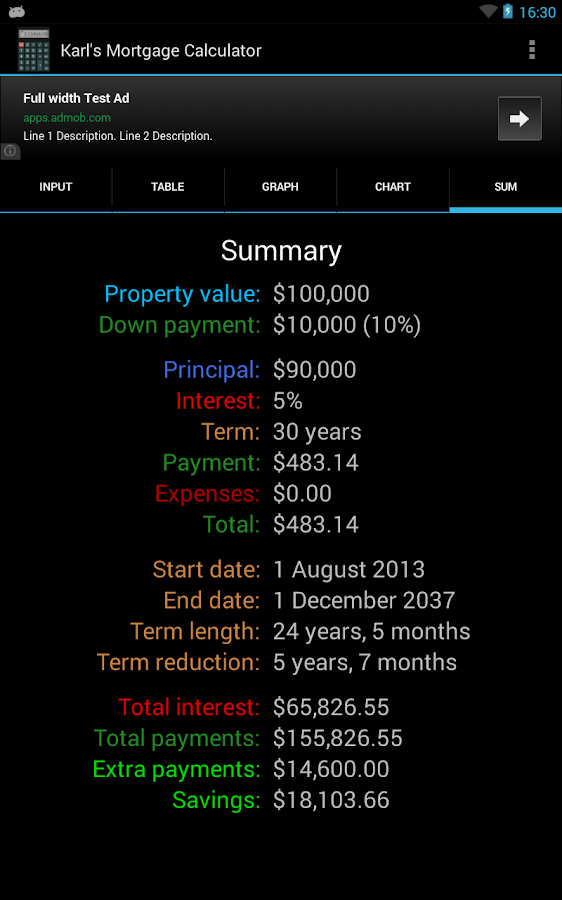The width and height of the screenshot is (562, 900).
Task: Select the Sum tab
Action: click(x=506, y=187)
